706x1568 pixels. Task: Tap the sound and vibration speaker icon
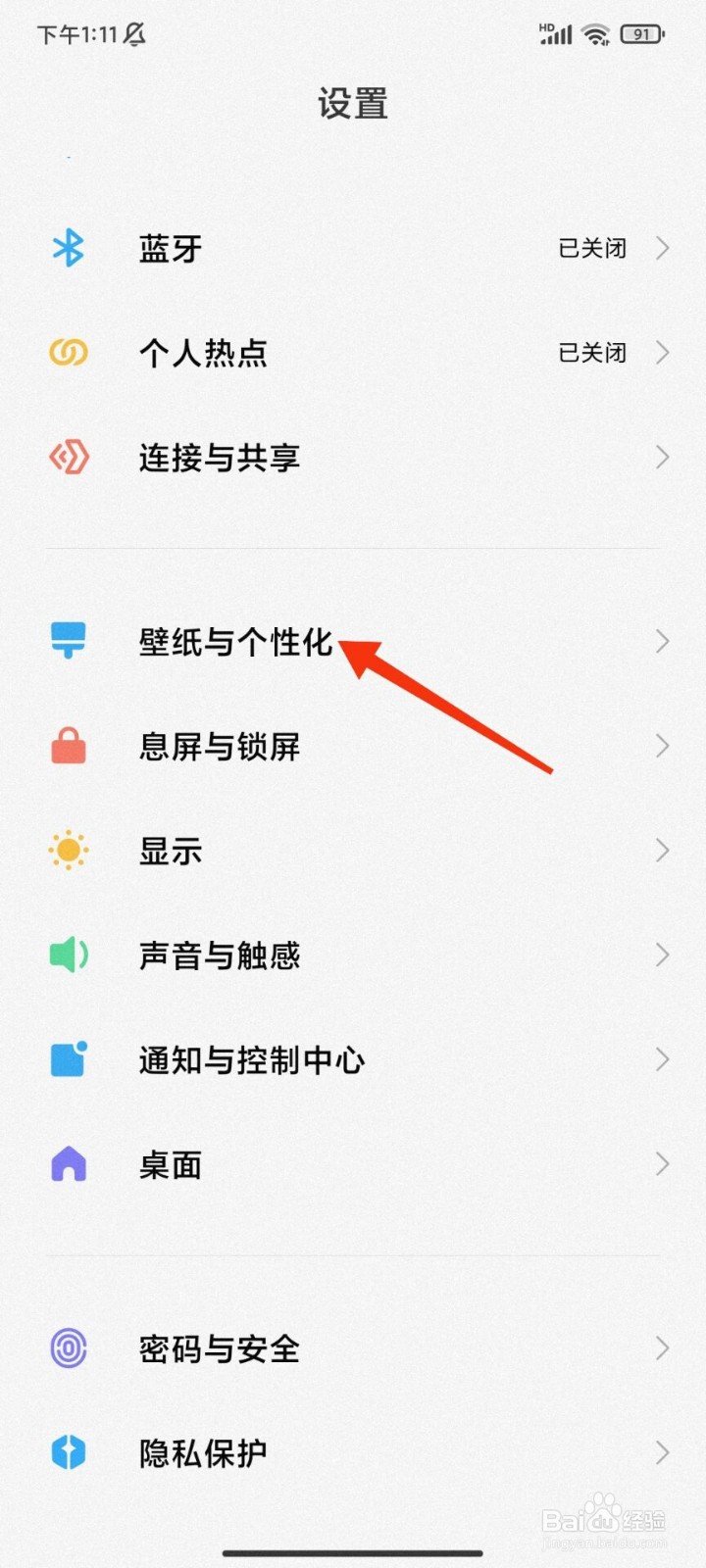(x=68, y=955)
